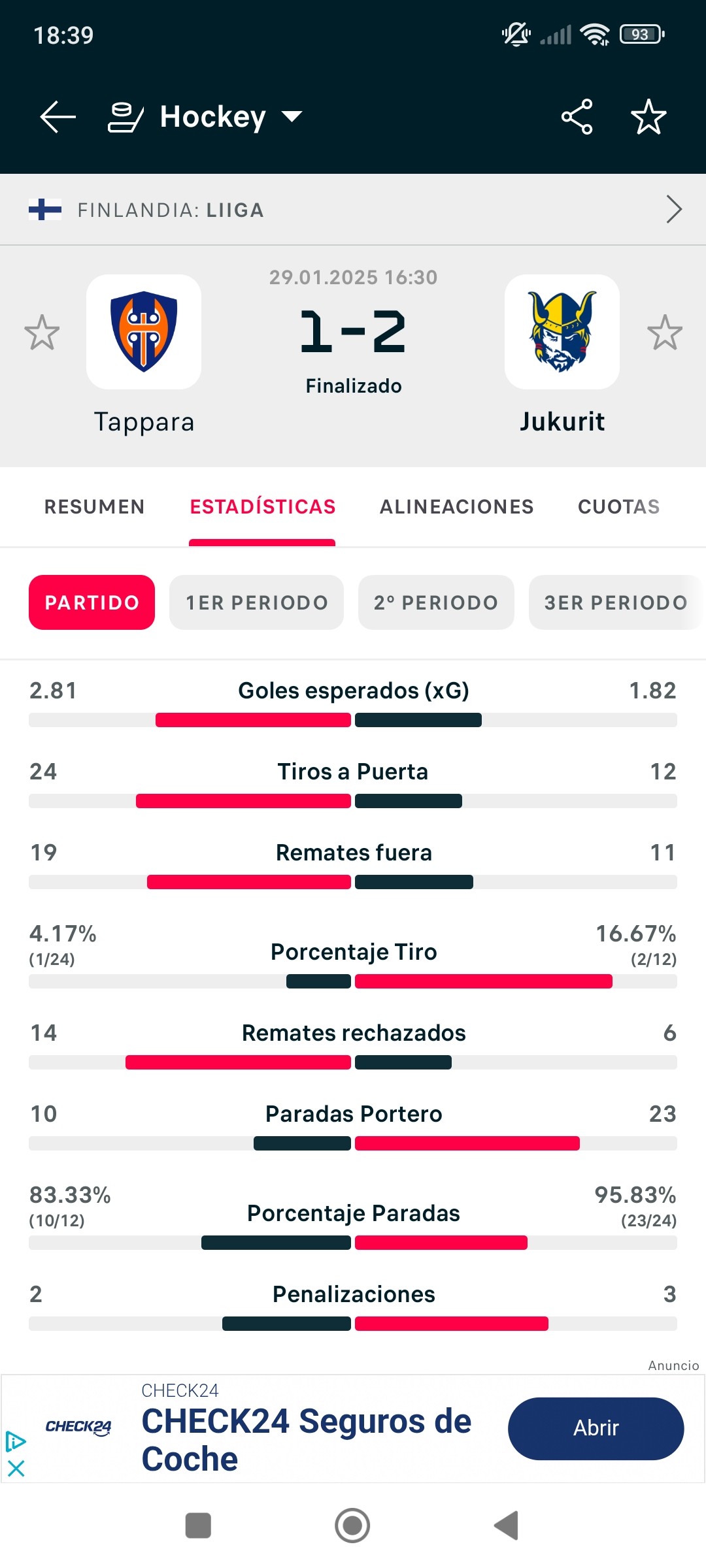Screen dimensions: 706x1568
Task: Open the Finlandia Liiga league page
Action: pyautogui.click(x=353, y=210)
